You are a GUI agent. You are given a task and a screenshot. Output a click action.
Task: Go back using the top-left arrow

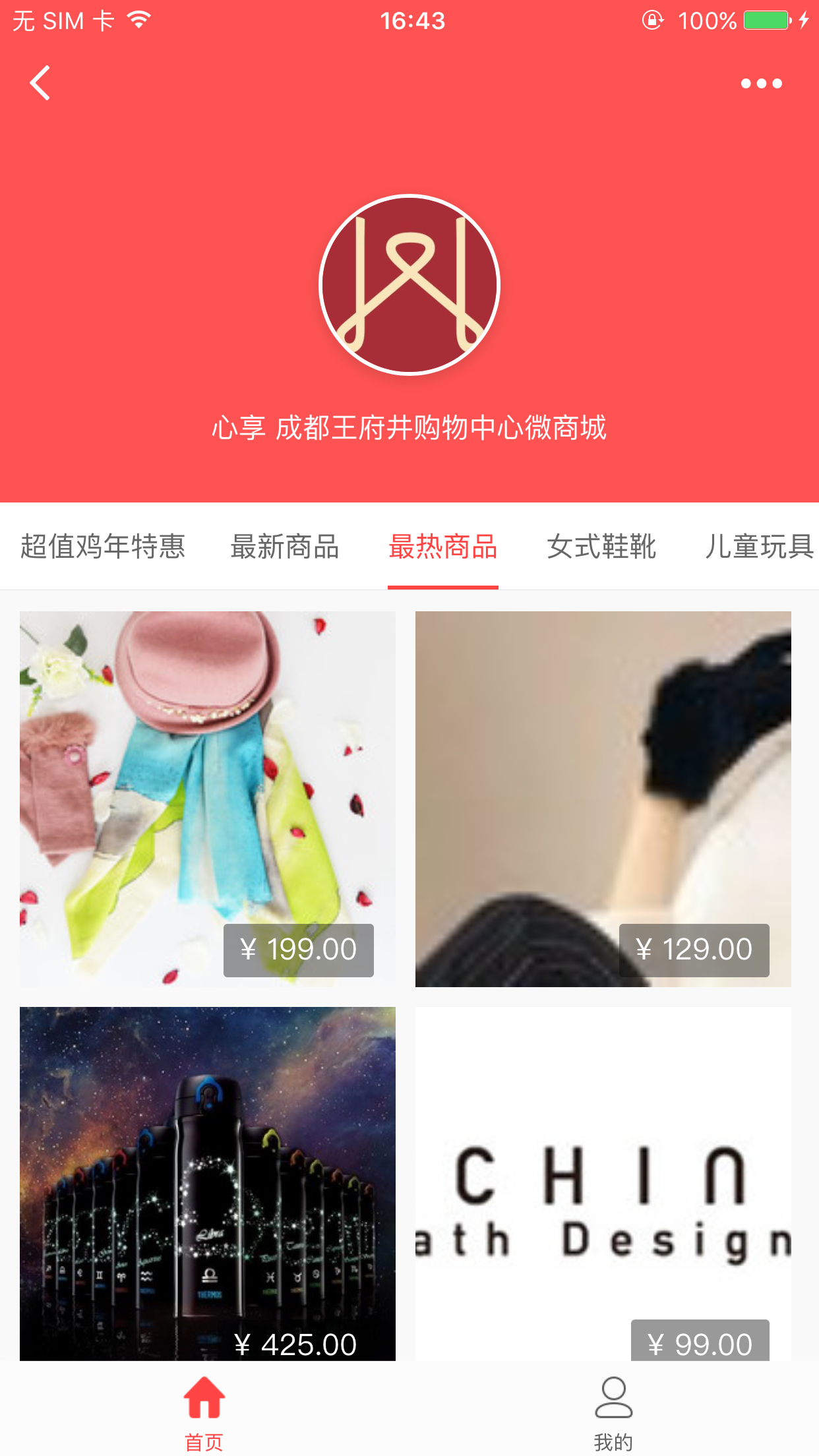click(x=40, y=83)
